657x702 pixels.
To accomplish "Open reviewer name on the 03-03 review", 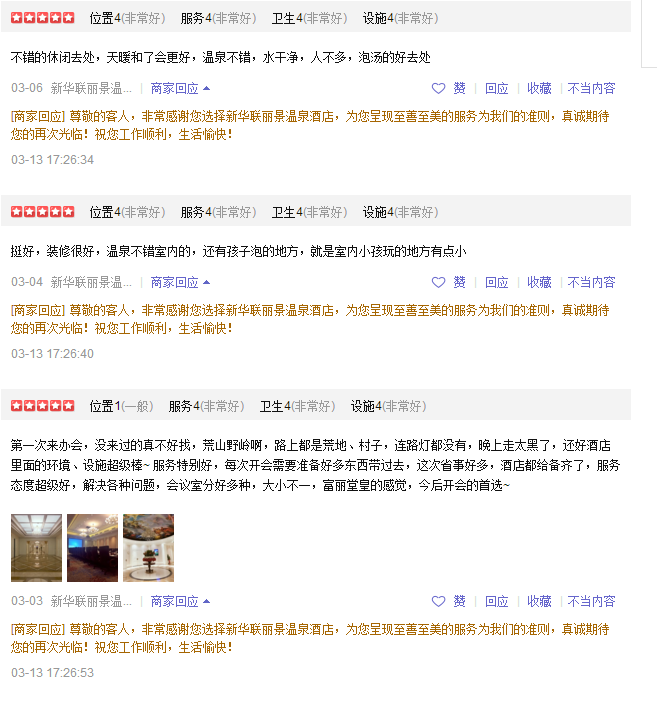I will click(91, 601).
